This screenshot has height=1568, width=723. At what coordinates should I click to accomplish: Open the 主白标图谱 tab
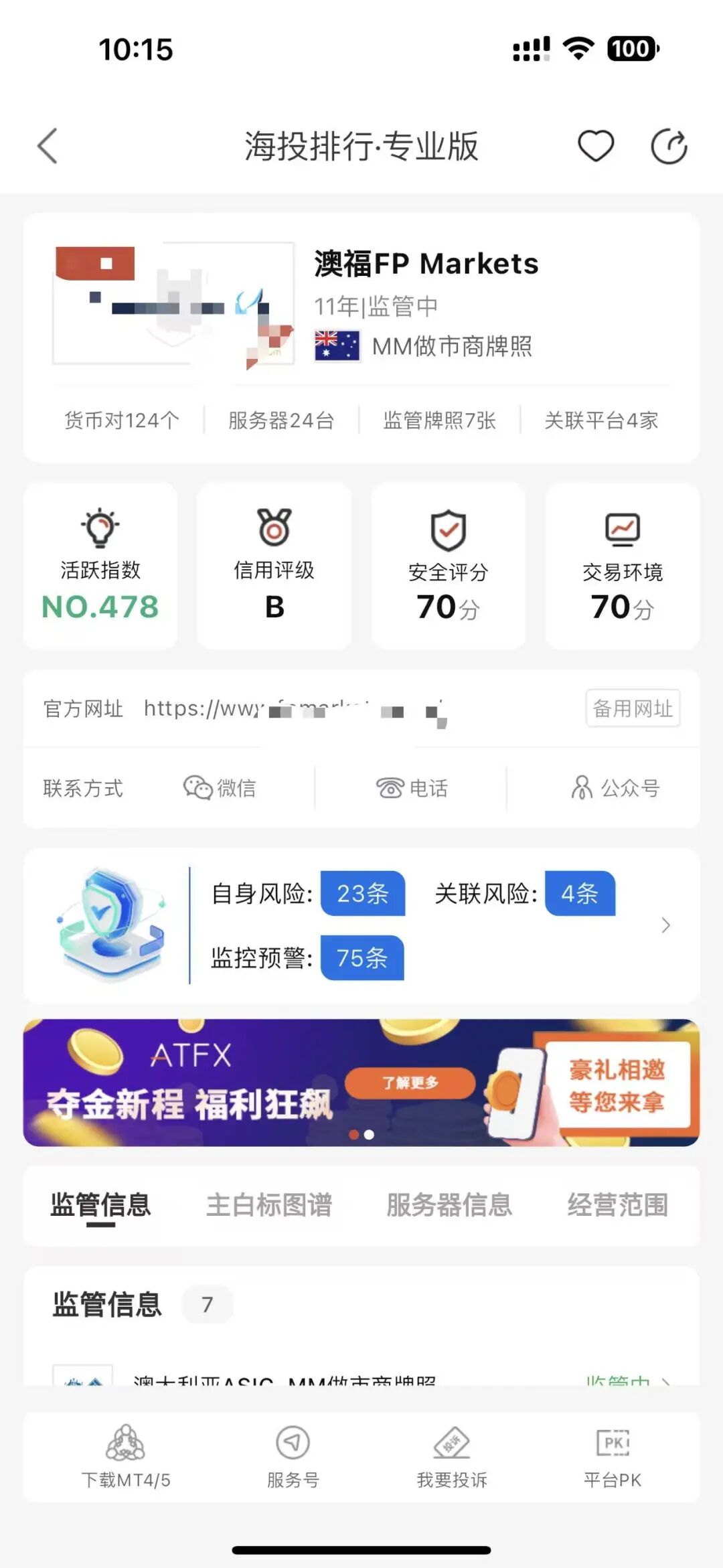click(x=270, y=1204)
